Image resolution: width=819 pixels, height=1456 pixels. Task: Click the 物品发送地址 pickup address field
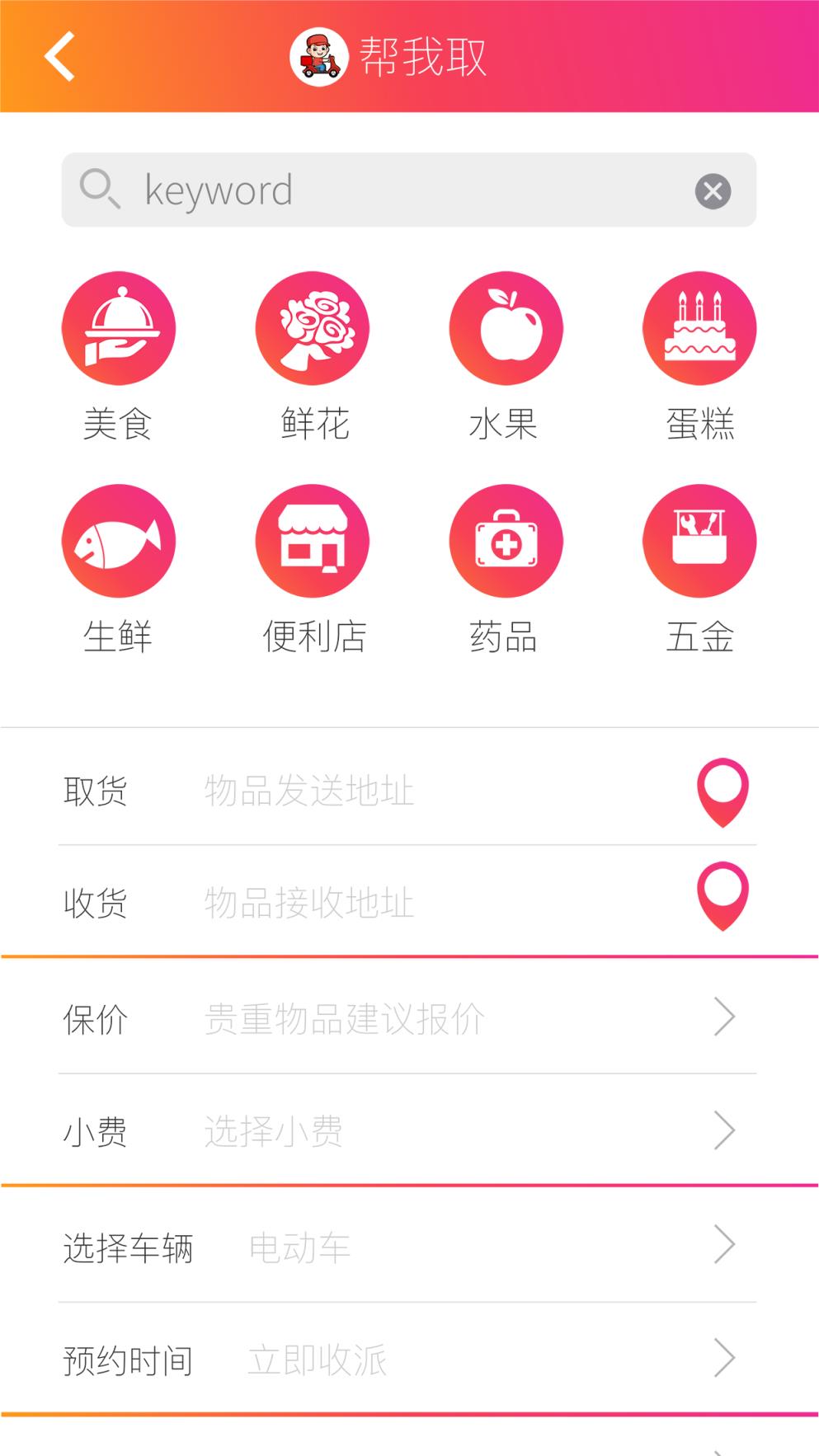click(x=371, y=791)
